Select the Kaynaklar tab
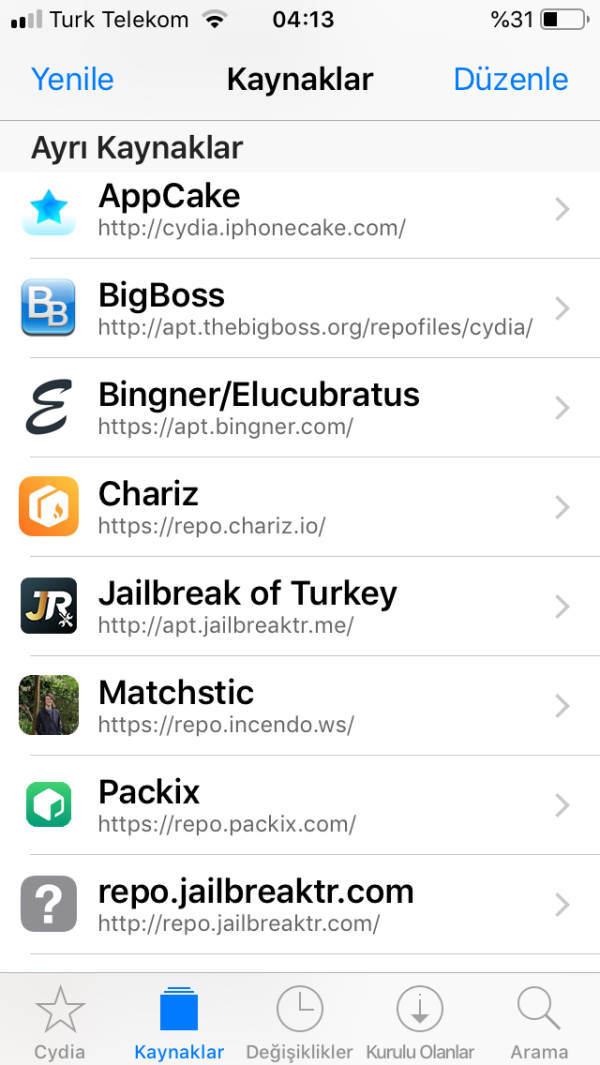This screenshot has height=1065, width=600. (x=179, y=1022)
